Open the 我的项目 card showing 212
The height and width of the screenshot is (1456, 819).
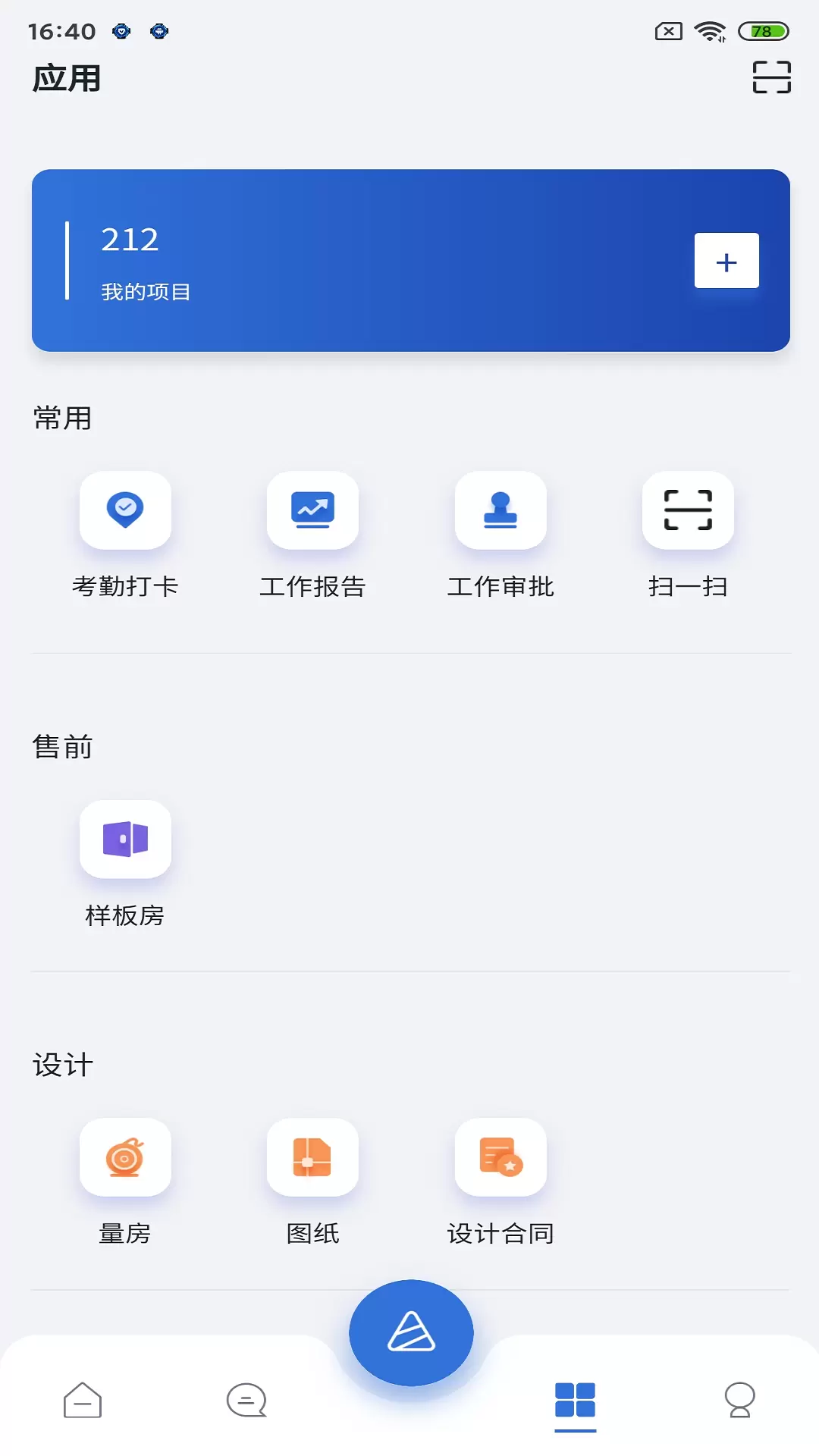411,260
